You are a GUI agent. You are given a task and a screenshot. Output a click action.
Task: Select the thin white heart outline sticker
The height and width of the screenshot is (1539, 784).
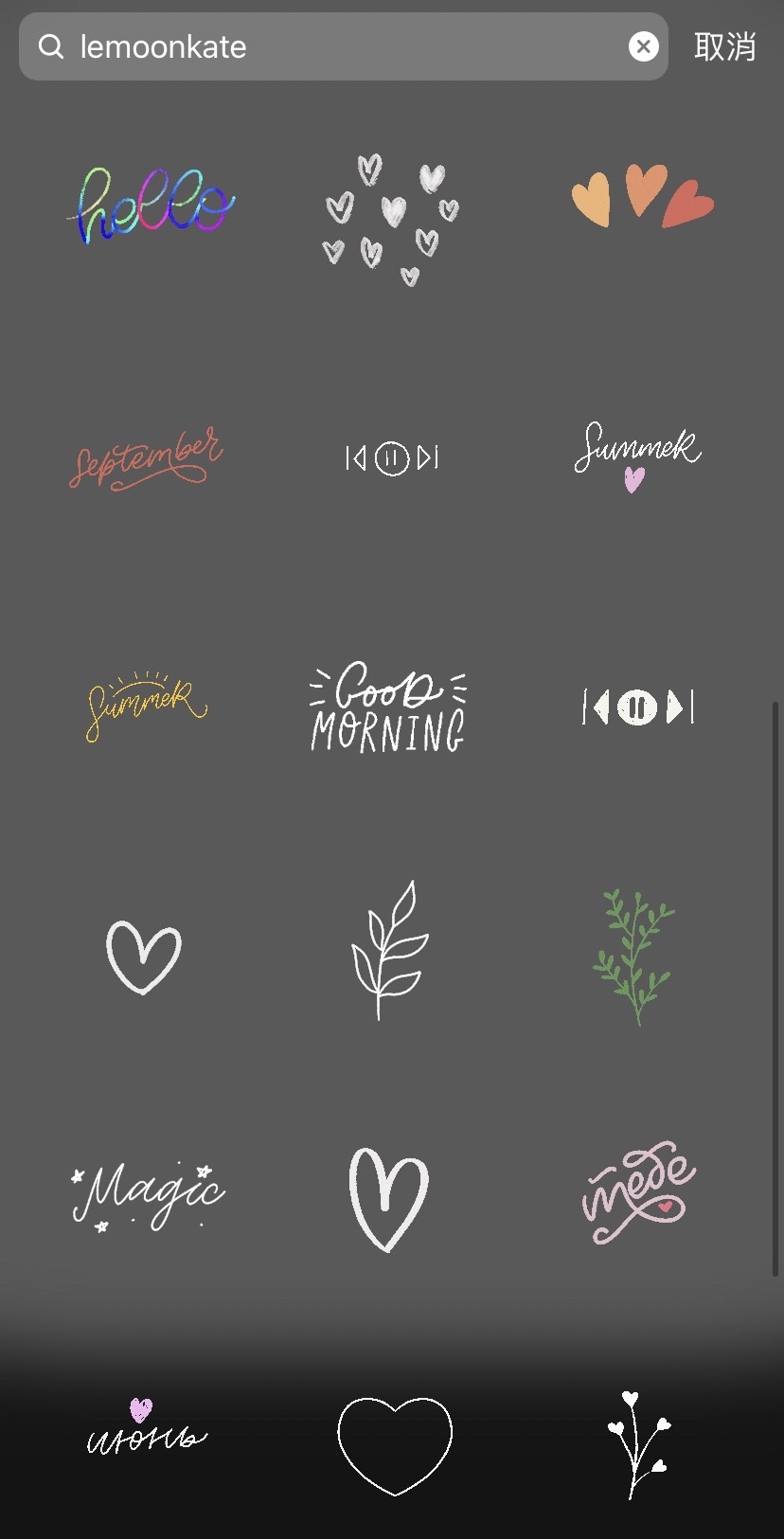point(143,958)
